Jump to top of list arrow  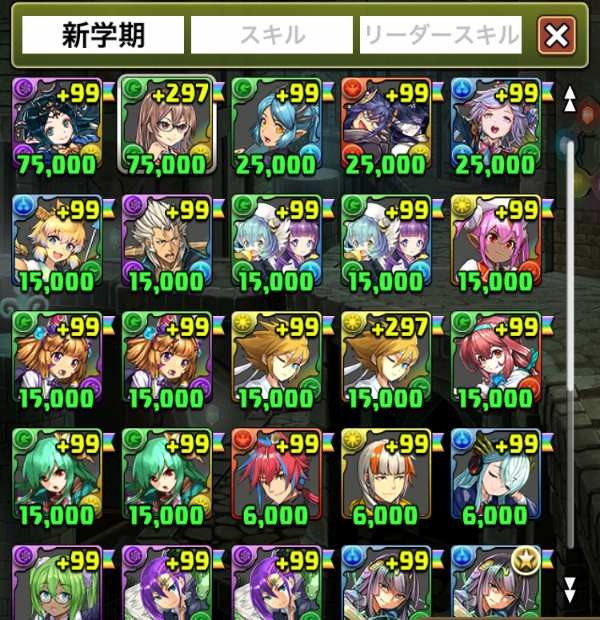pyautogui.click(x=570, y=98)
